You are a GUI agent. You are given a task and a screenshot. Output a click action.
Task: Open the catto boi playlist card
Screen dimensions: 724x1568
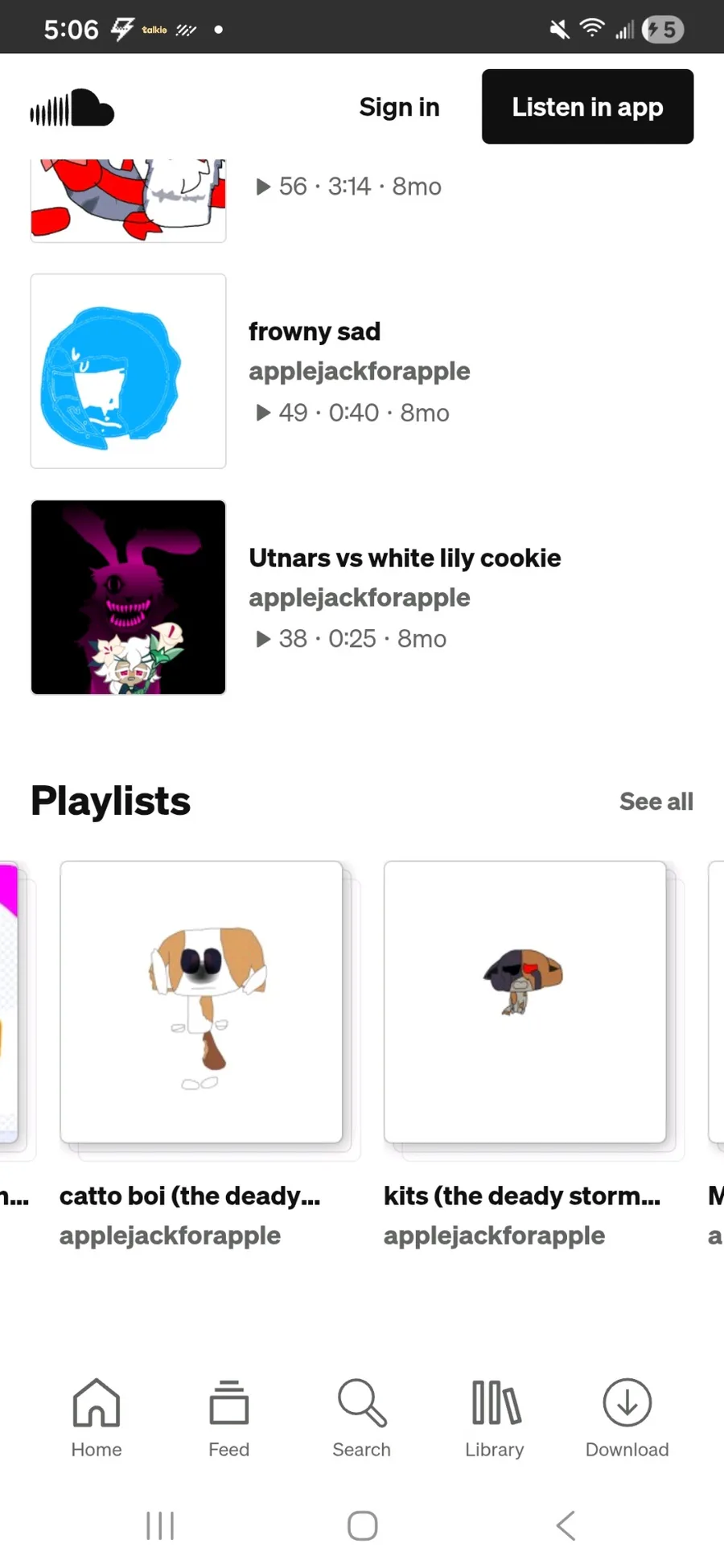[x=201, y=1002]
